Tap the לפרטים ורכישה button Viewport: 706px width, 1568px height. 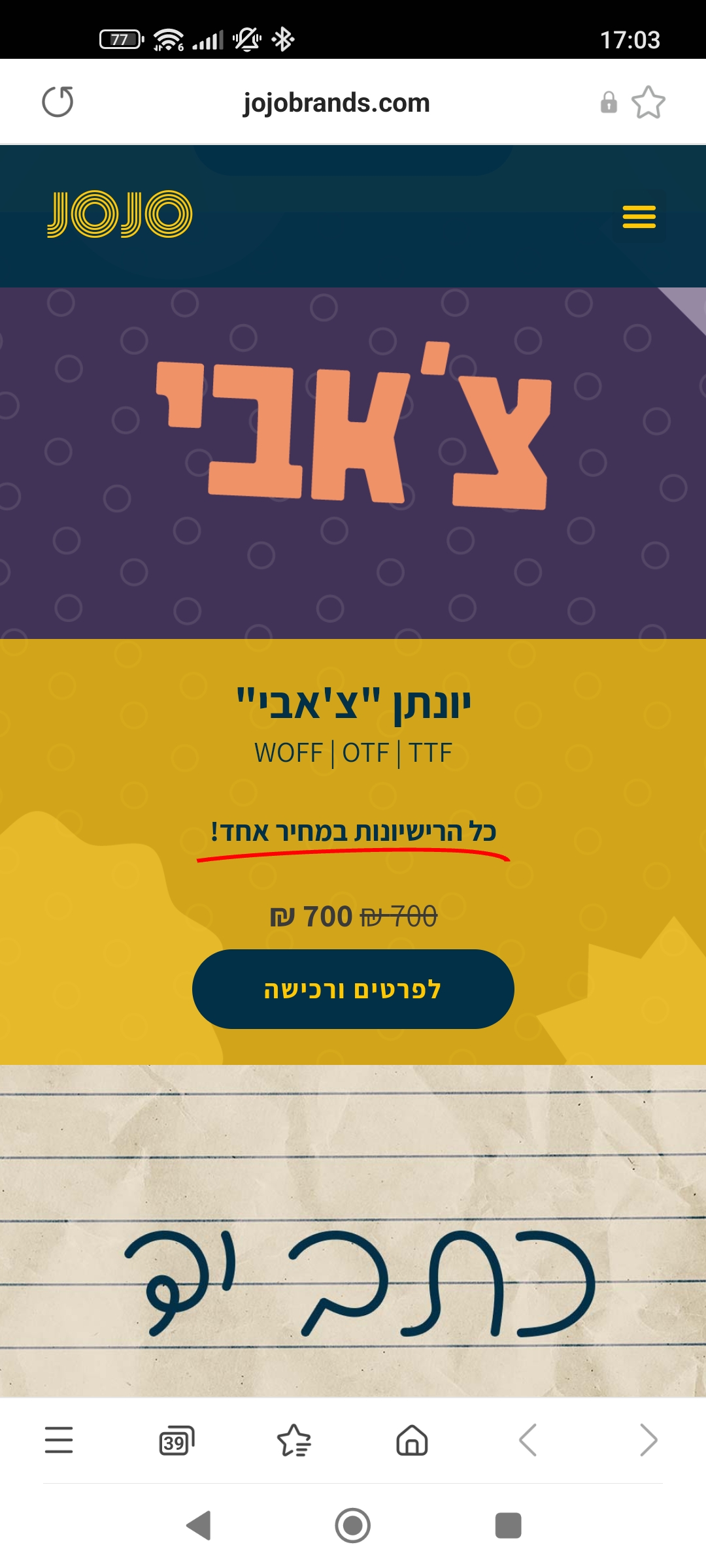coord(353,989)
